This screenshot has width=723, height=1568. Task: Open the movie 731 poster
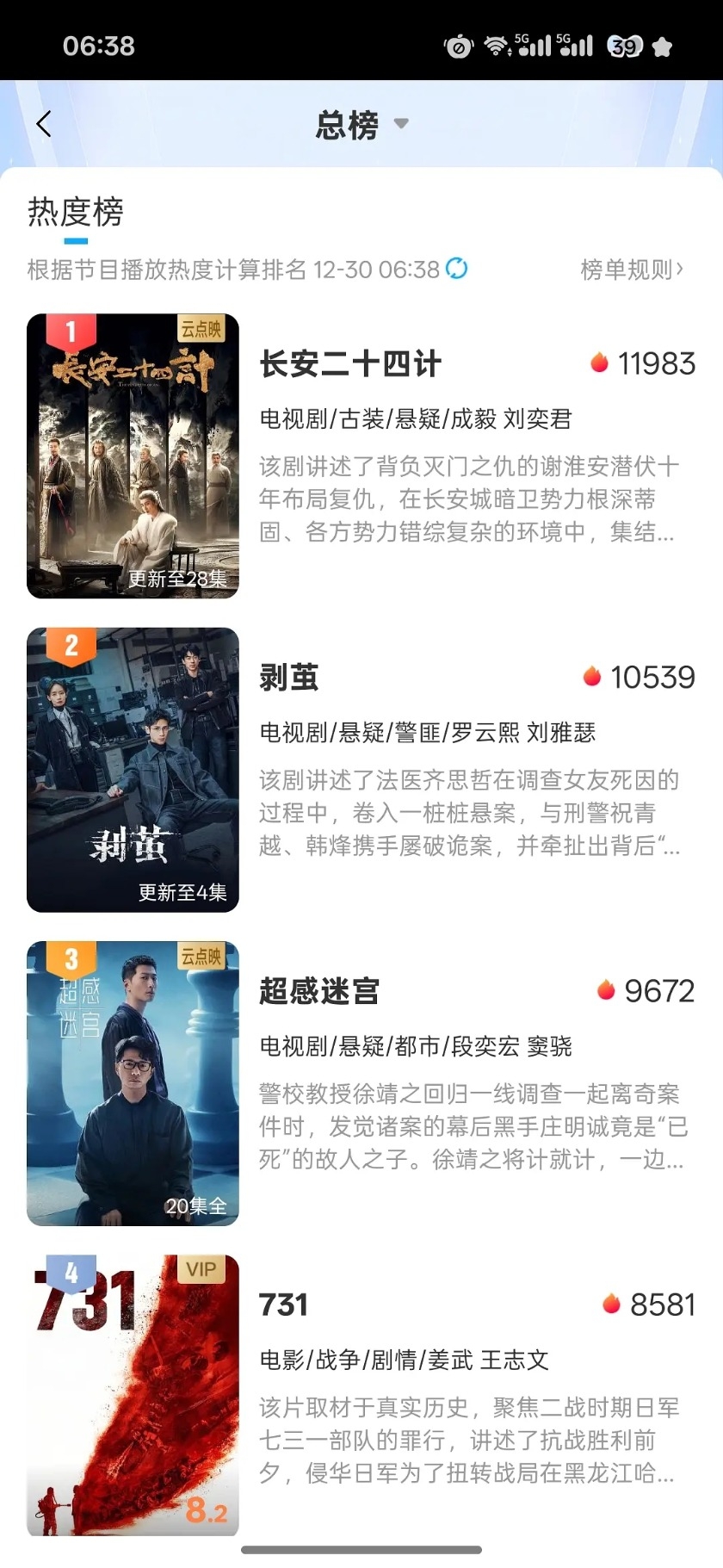133,1394
